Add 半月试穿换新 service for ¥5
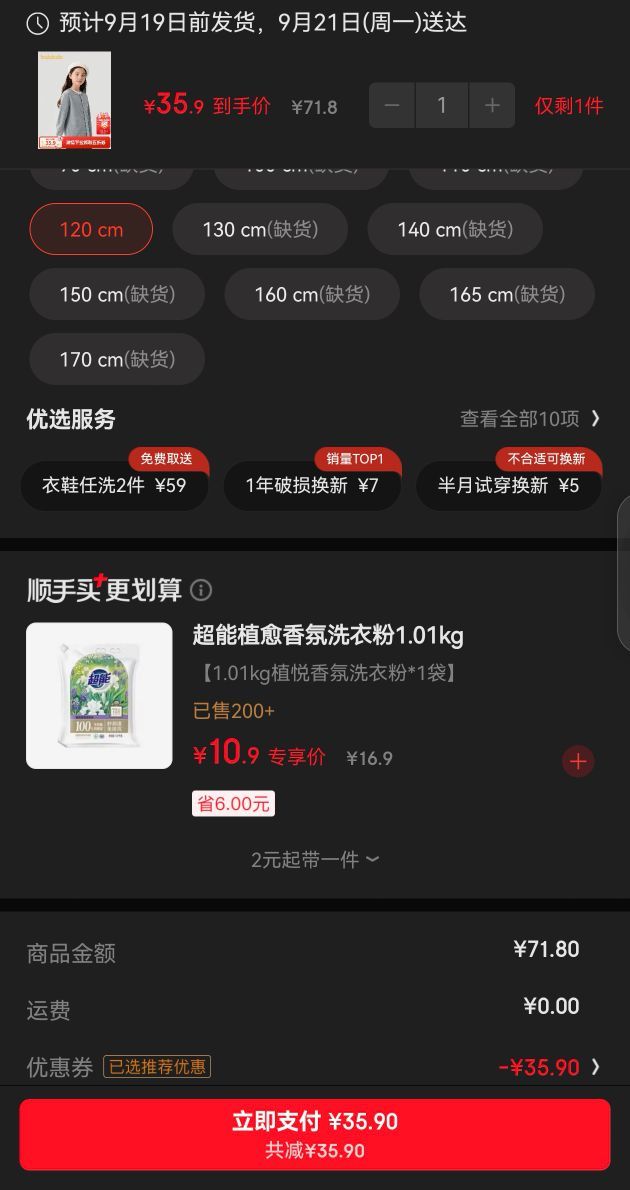Image resolution: width=630 pixels, height=1190 pixels. point(509,486)
